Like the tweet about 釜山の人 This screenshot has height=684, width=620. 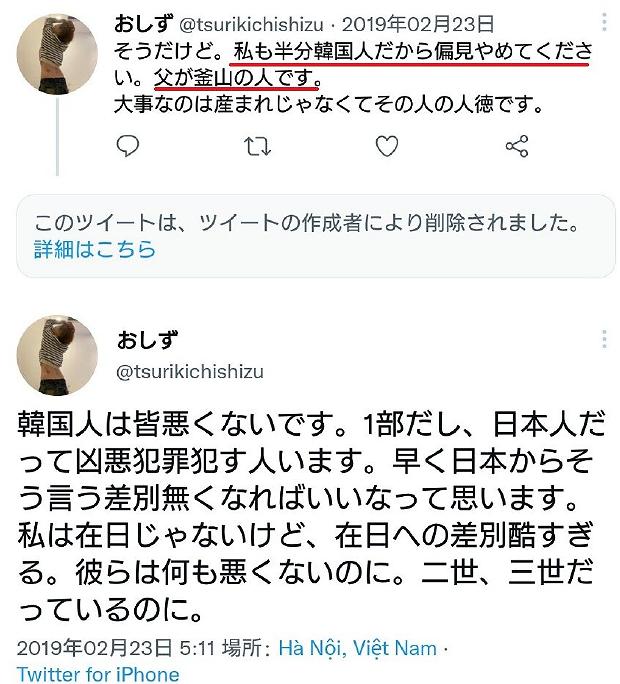[x=387, y=147]
